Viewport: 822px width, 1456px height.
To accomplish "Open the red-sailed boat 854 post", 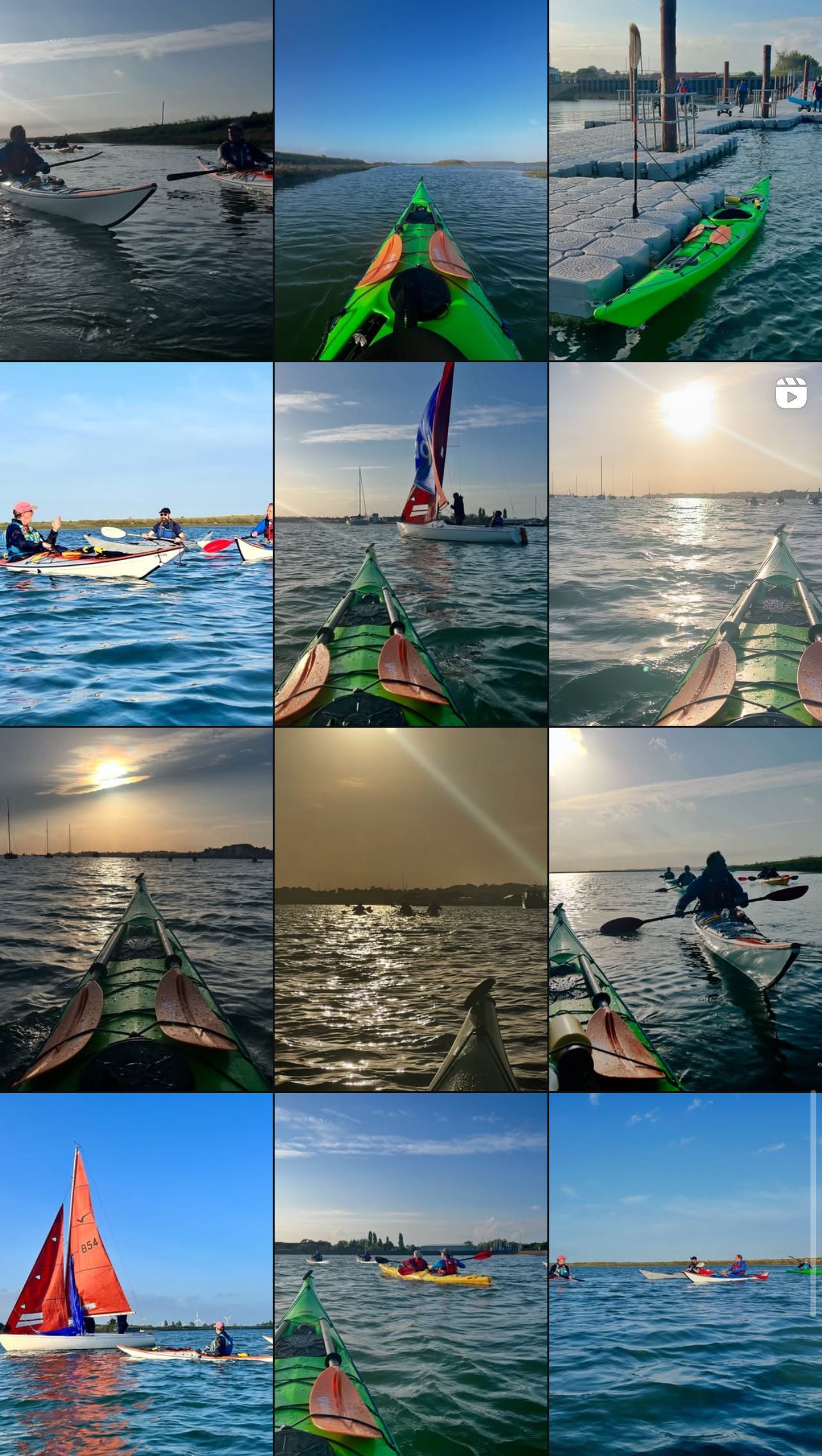I will click(x=136, y=1274).
